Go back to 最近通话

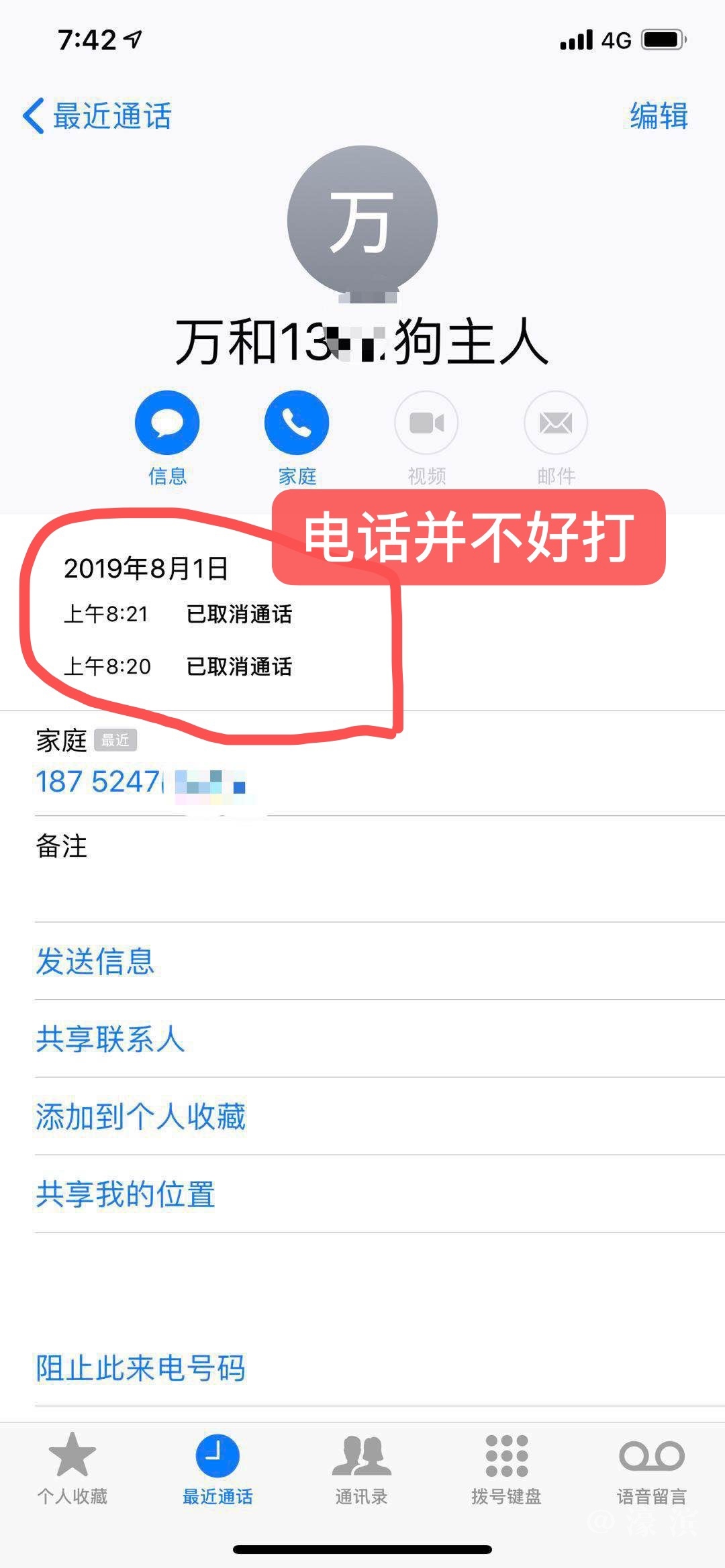point(98,116)
